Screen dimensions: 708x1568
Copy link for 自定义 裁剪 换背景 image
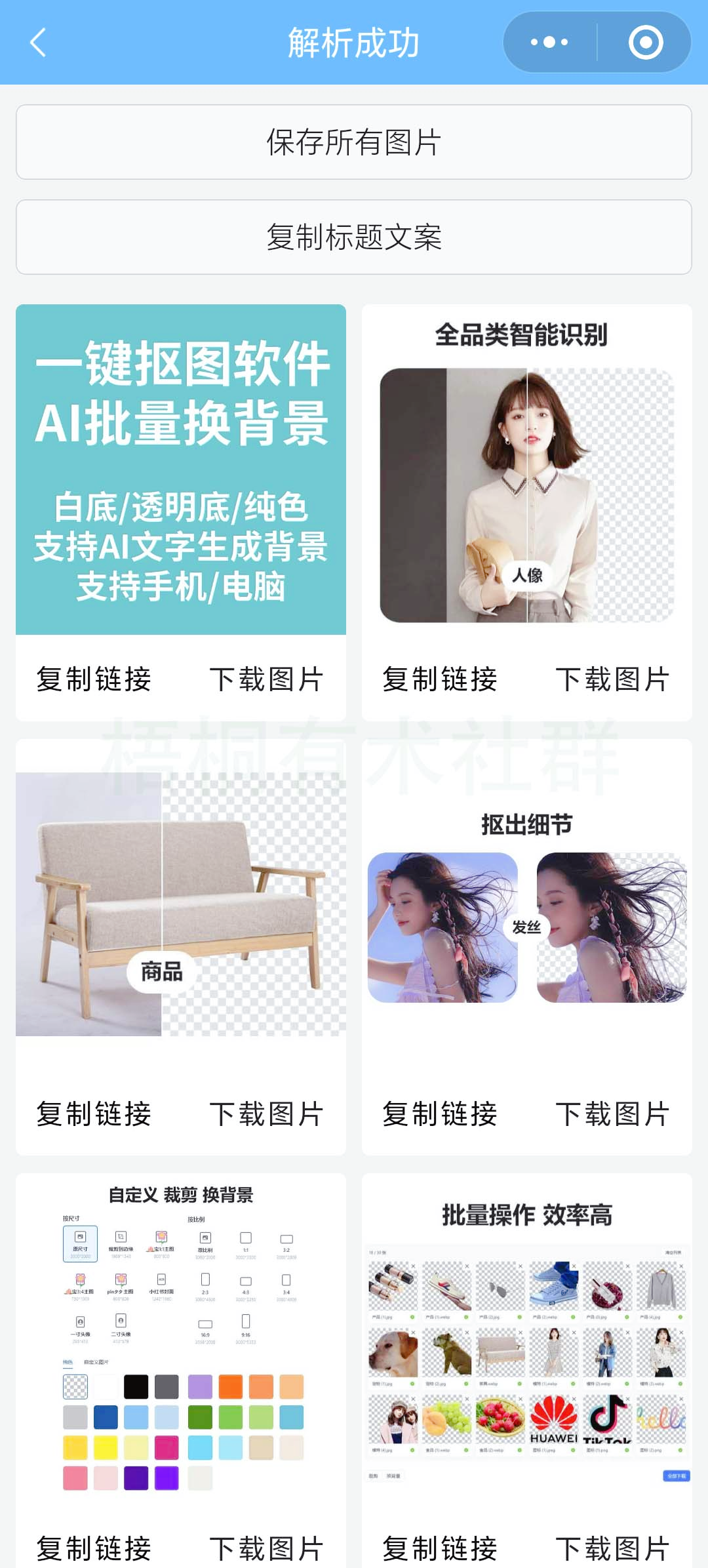pyautogui.click(x=94, y=1548)
